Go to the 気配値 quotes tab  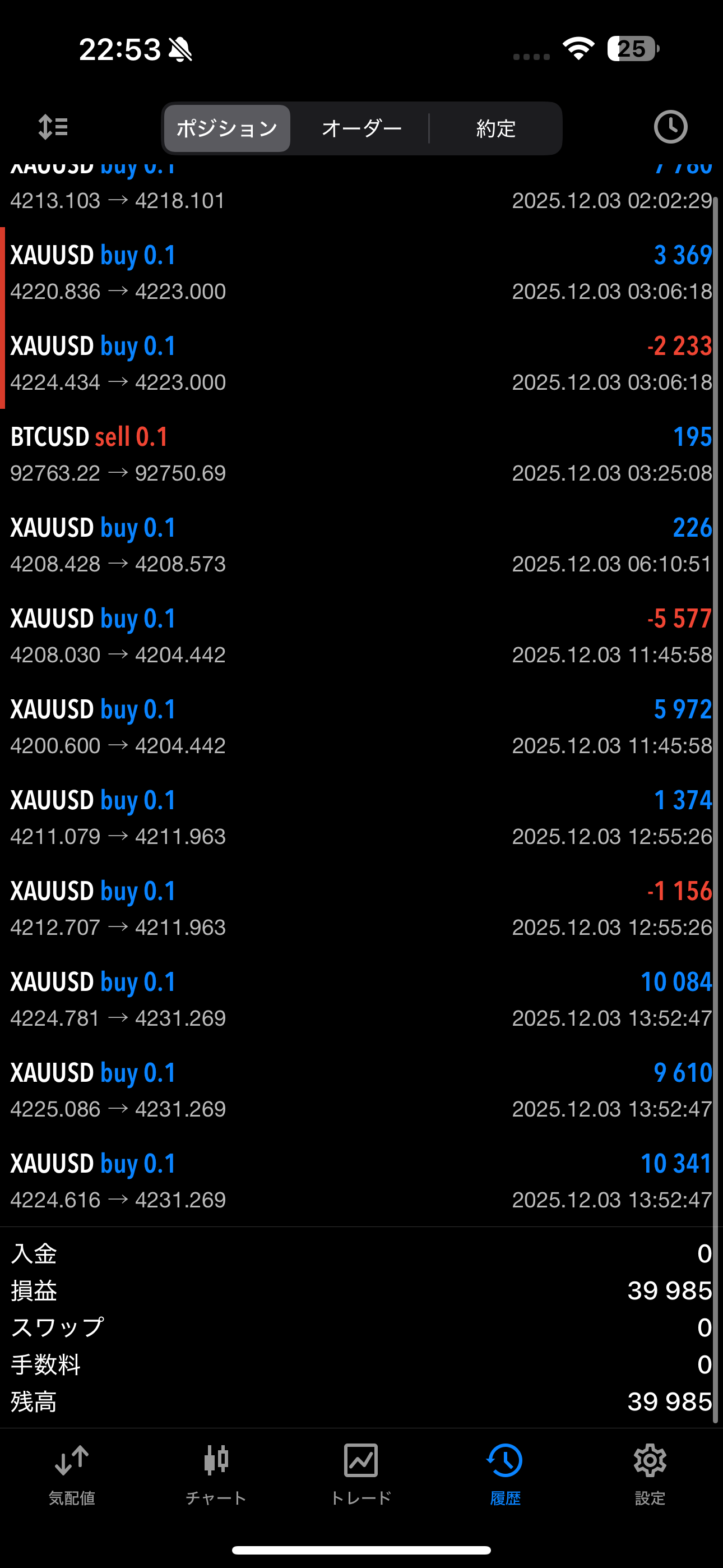[72, 1474]
